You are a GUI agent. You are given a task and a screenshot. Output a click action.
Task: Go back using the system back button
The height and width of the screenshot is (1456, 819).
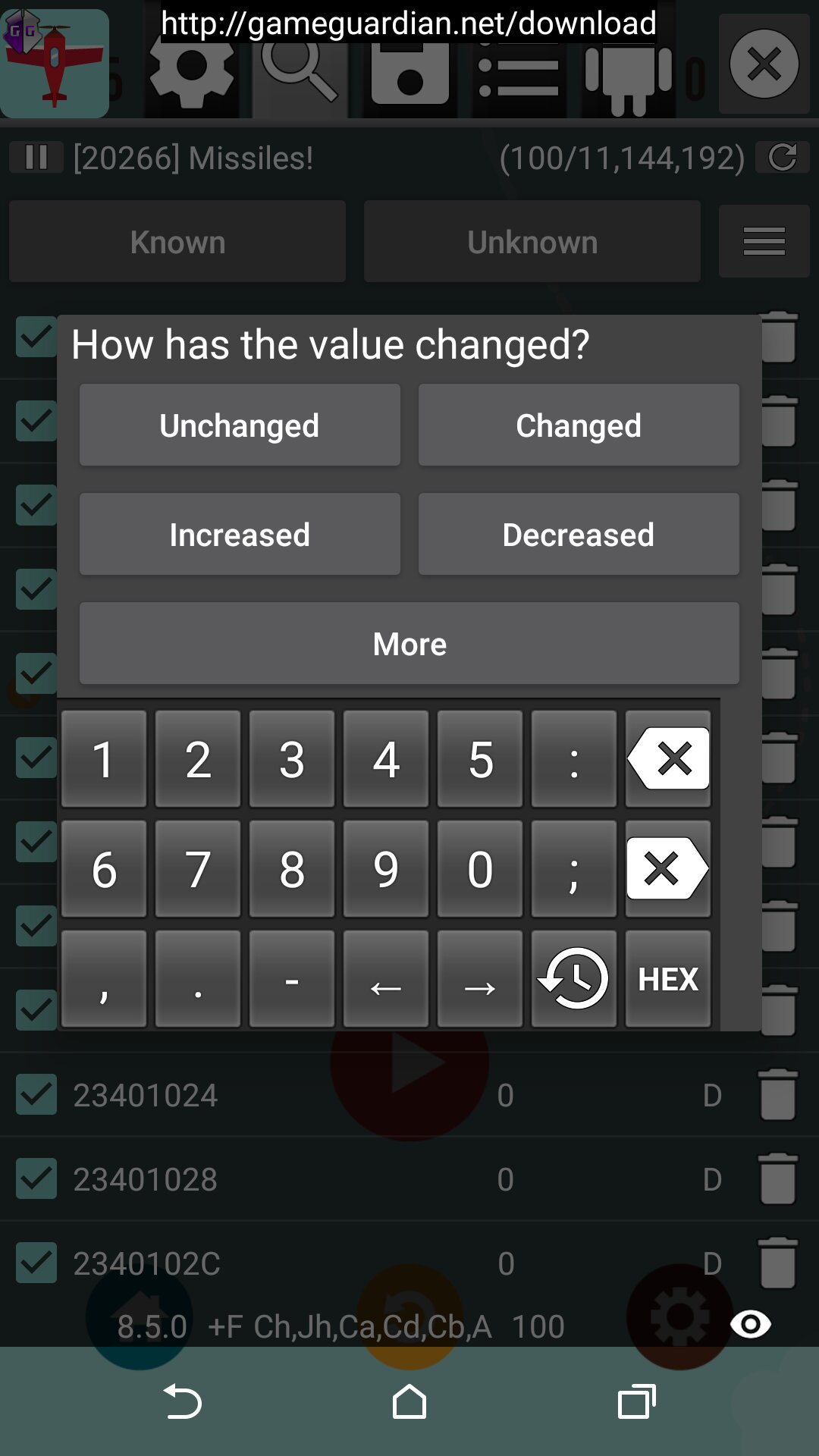(182, 1401)
